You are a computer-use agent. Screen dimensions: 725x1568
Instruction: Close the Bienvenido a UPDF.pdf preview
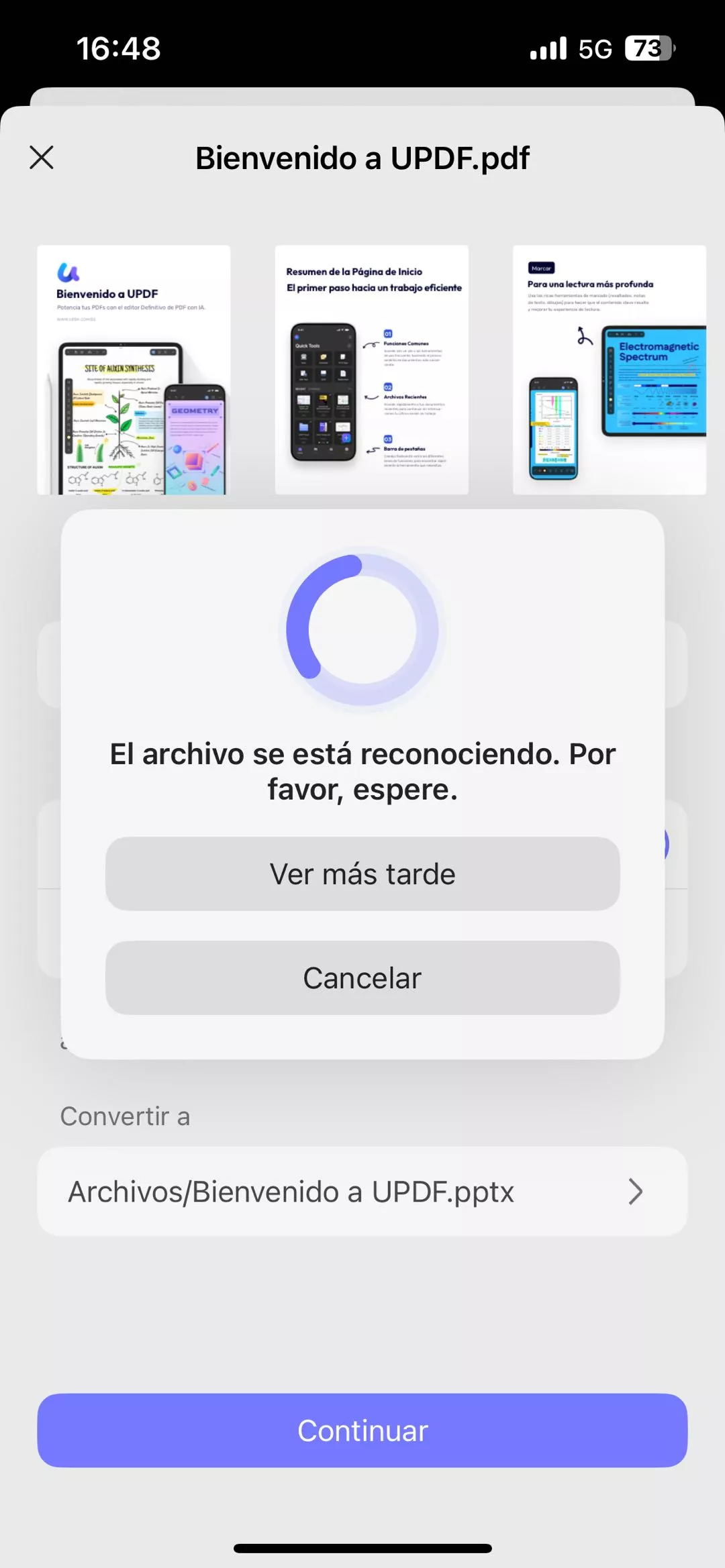click(42, 158)
